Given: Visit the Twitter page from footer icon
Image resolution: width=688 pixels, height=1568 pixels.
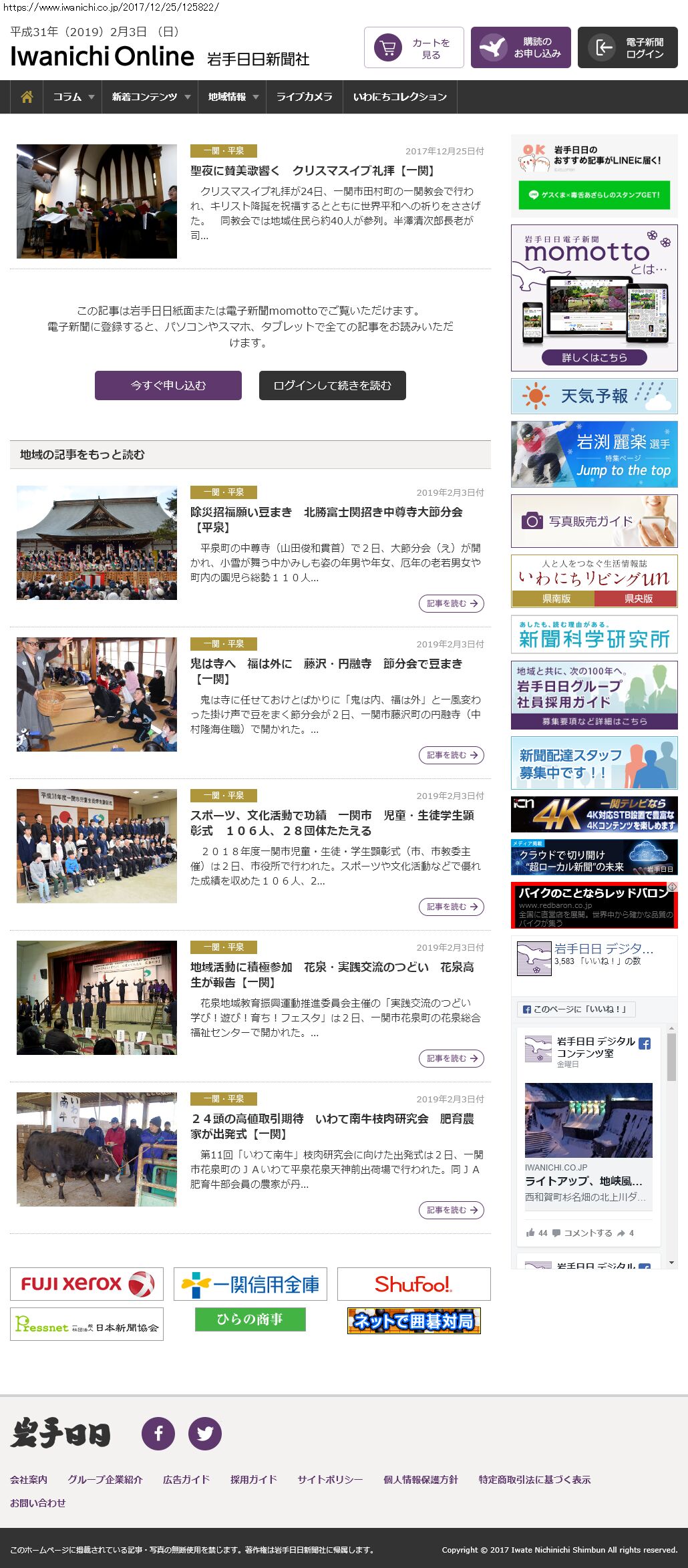Looking at the screenshot, I should point(205,1433).
